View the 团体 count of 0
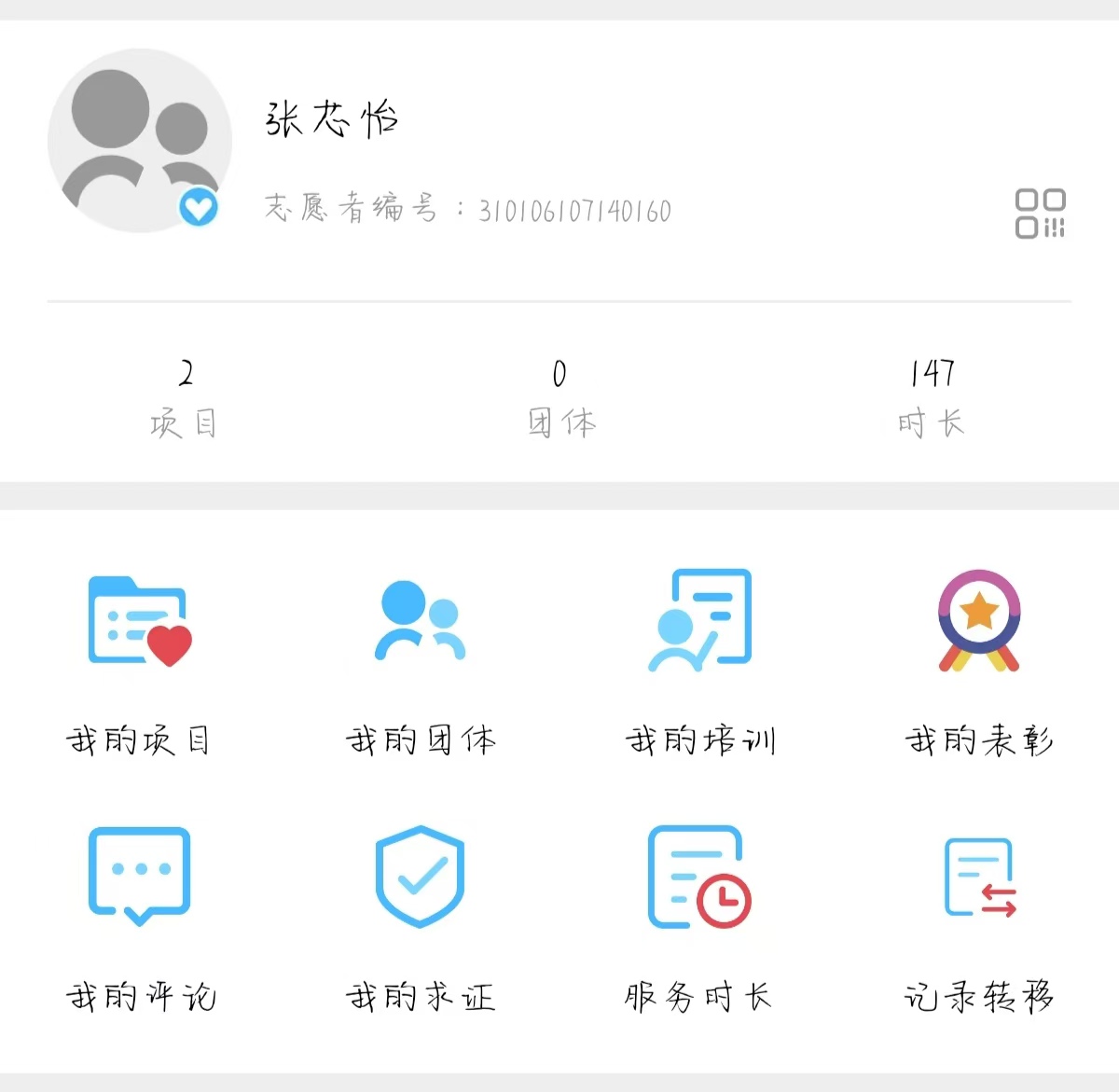Screen dimensions: 1119x1092 [559, 396]
